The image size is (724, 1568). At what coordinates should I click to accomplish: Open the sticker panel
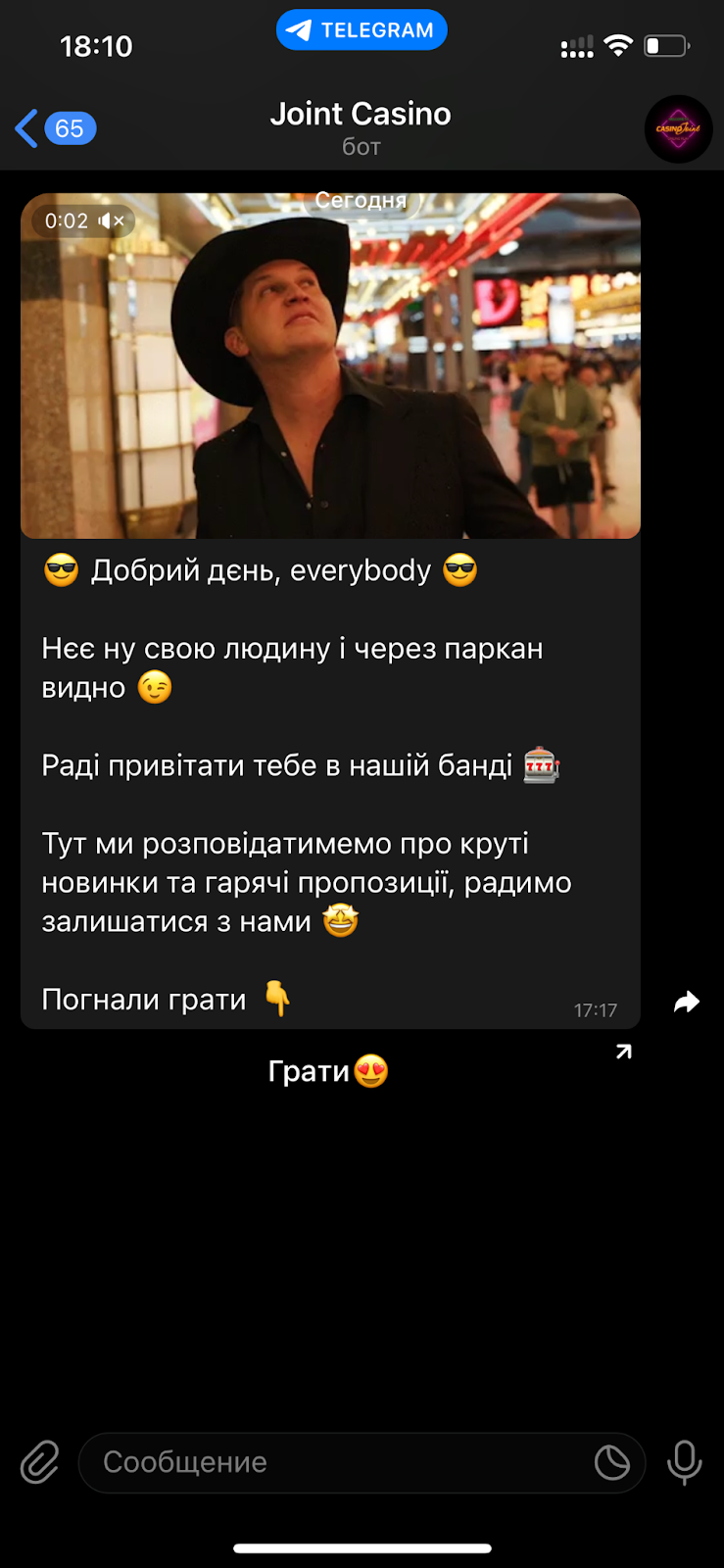612,1462
